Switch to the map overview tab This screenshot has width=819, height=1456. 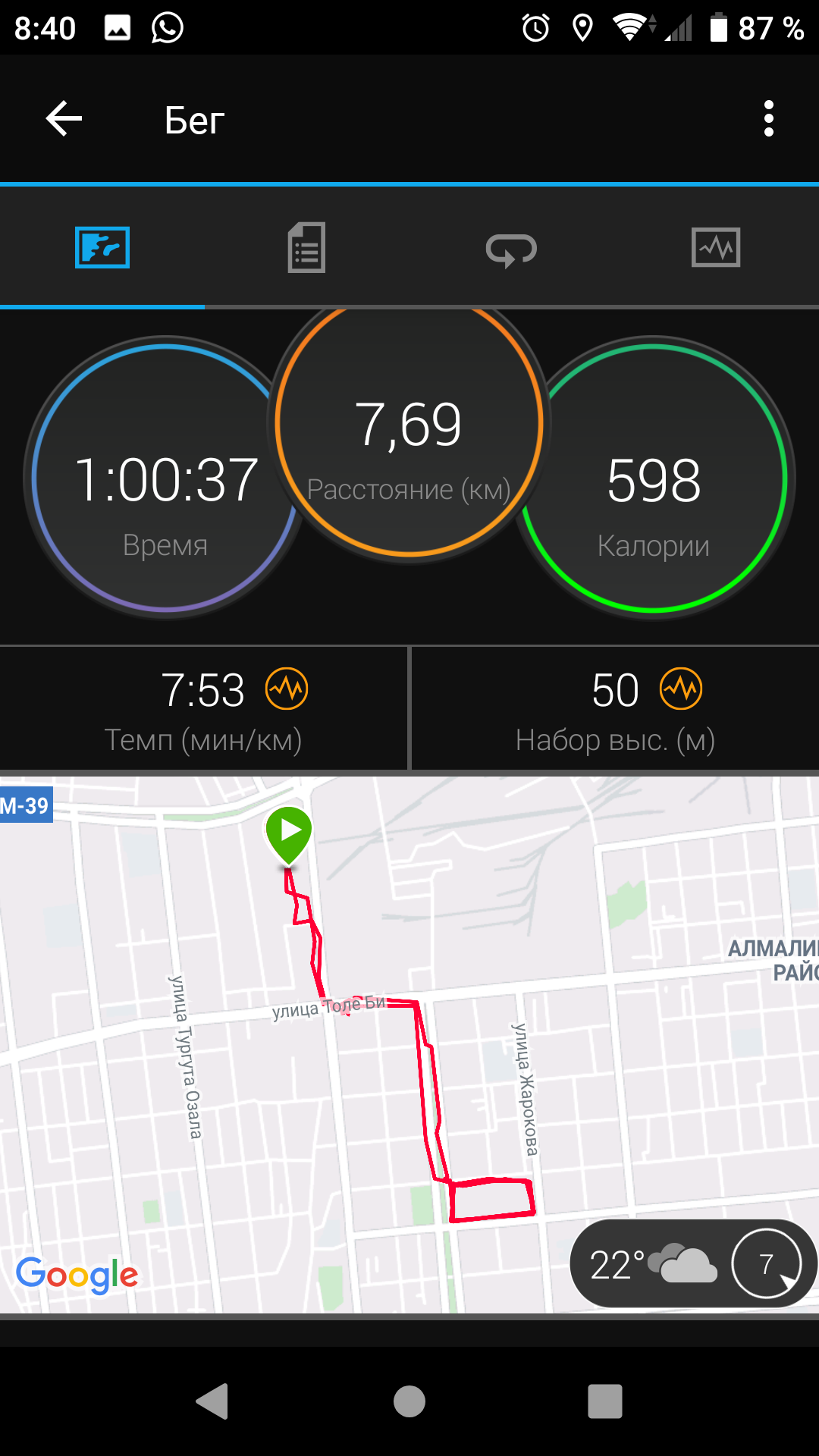pos(102,247)
